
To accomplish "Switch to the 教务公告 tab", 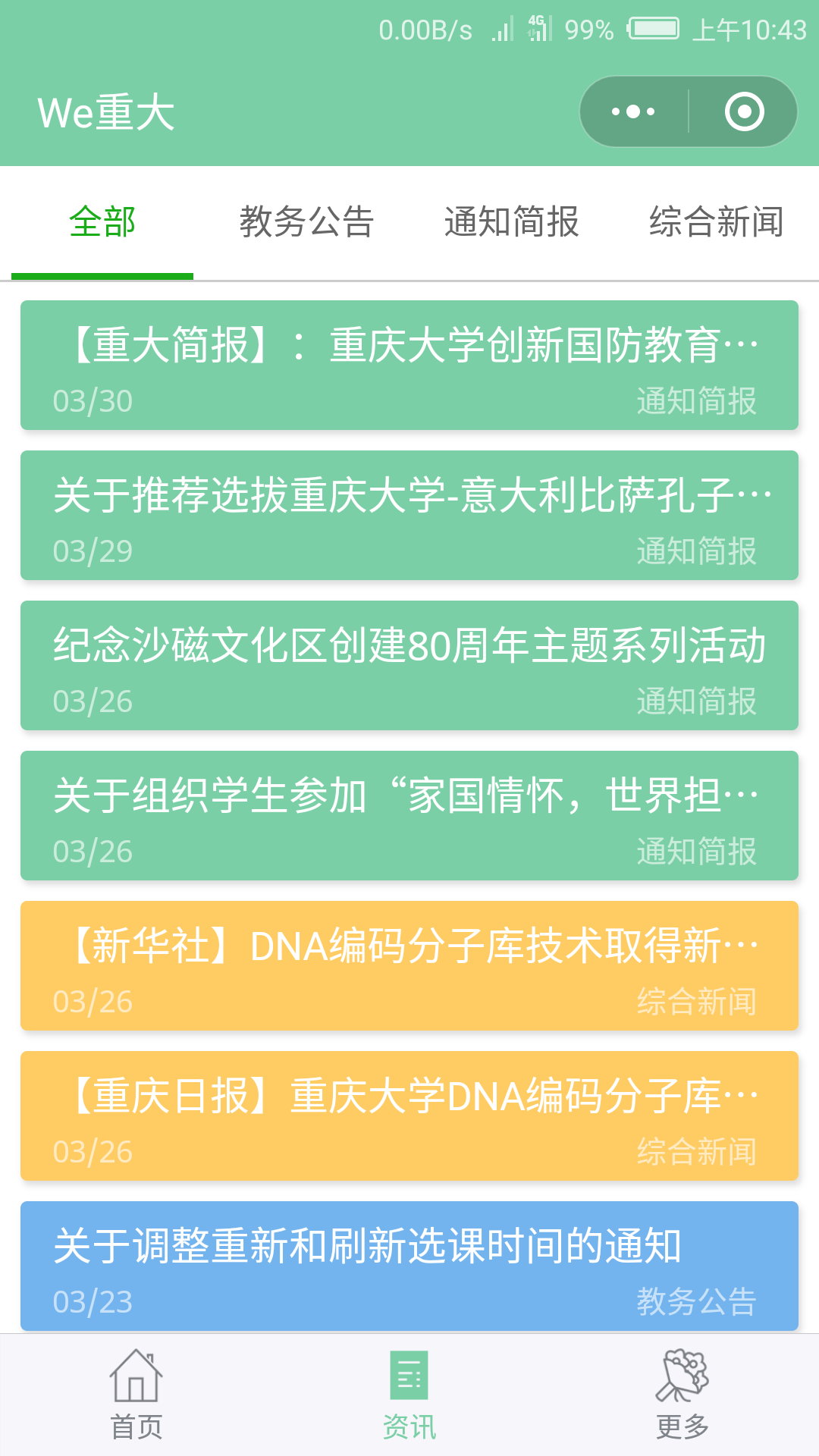I will tap(307, 222).
